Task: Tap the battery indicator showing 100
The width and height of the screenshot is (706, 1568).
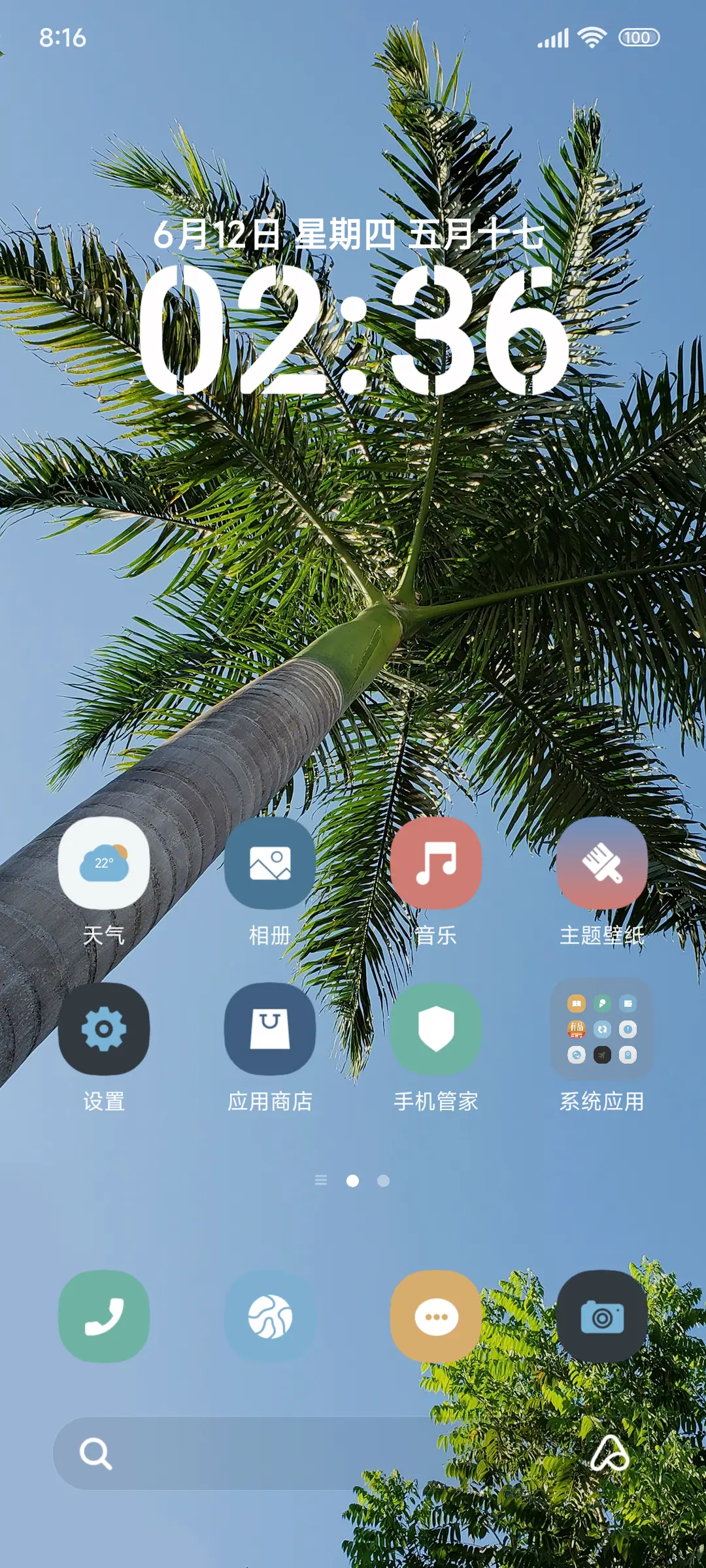Action: tap(637, 37)
